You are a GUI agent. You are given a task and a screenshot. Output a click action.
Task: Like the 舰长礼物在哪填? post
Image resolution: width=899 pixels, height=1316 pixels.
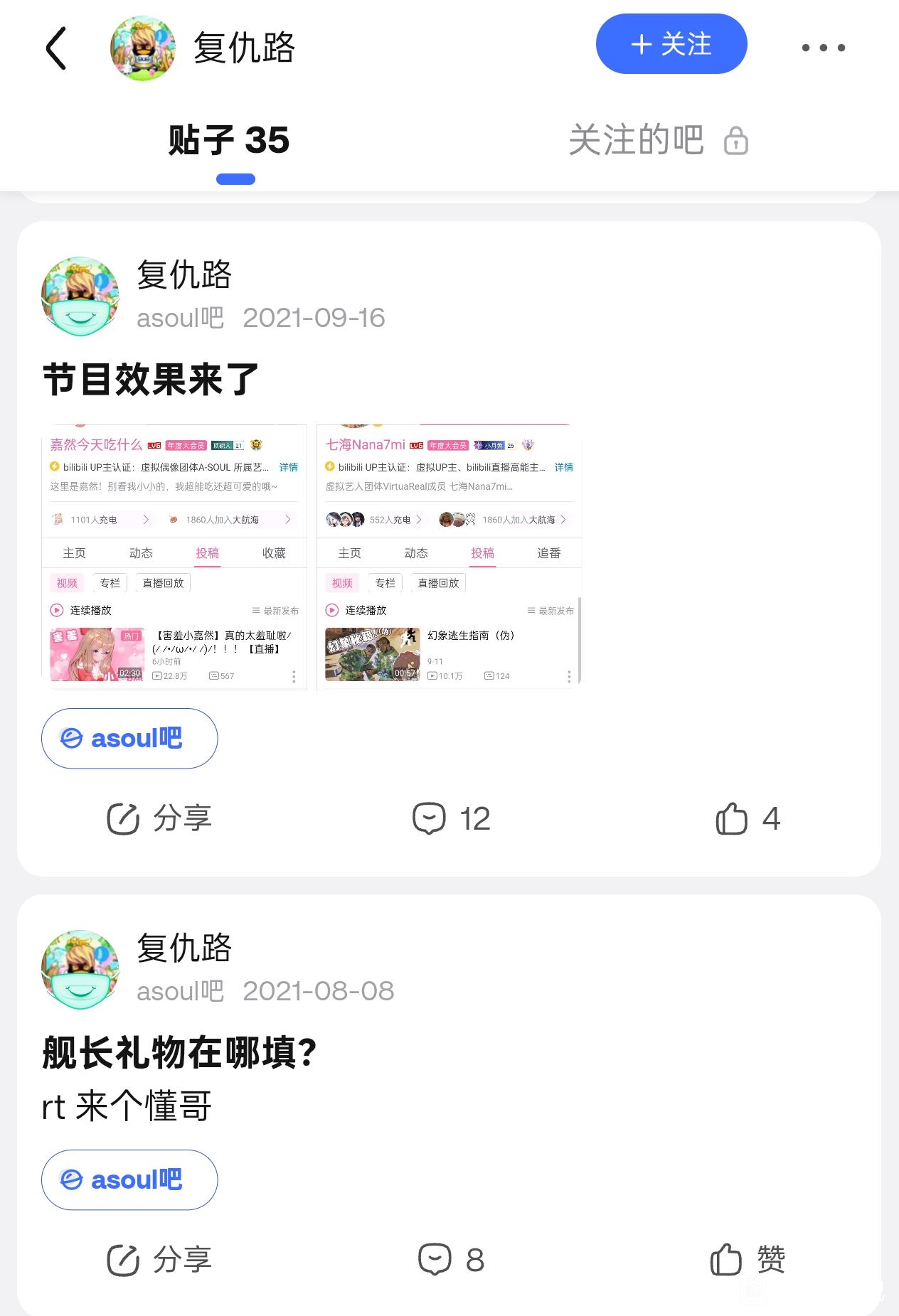pyautogui.click(x=748, y=1260)
